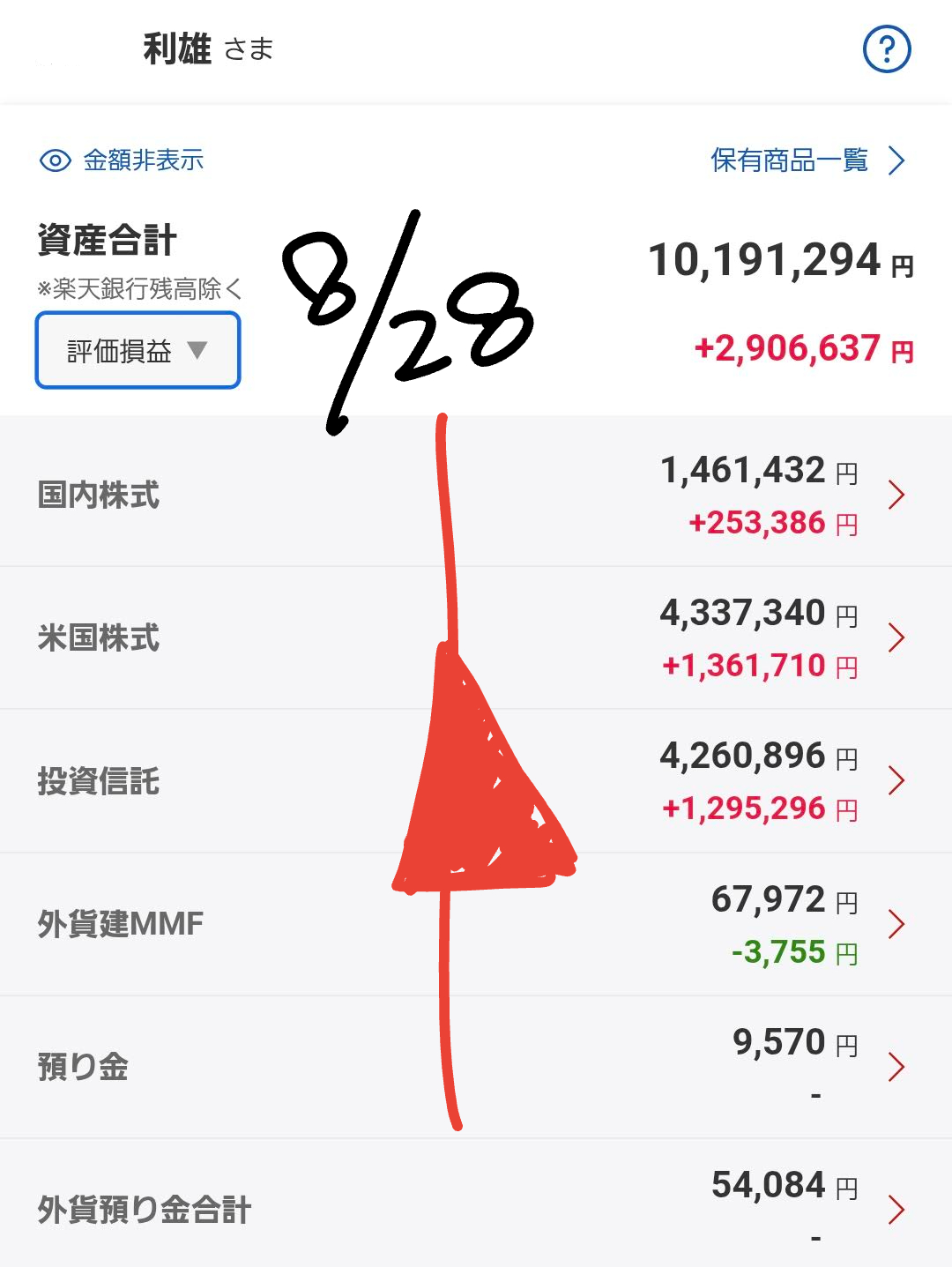Screen dimensions: 952x1267
Task: Open 外貨預り金合計 row
Action: pyautogui.click(x=896, y=1210)
